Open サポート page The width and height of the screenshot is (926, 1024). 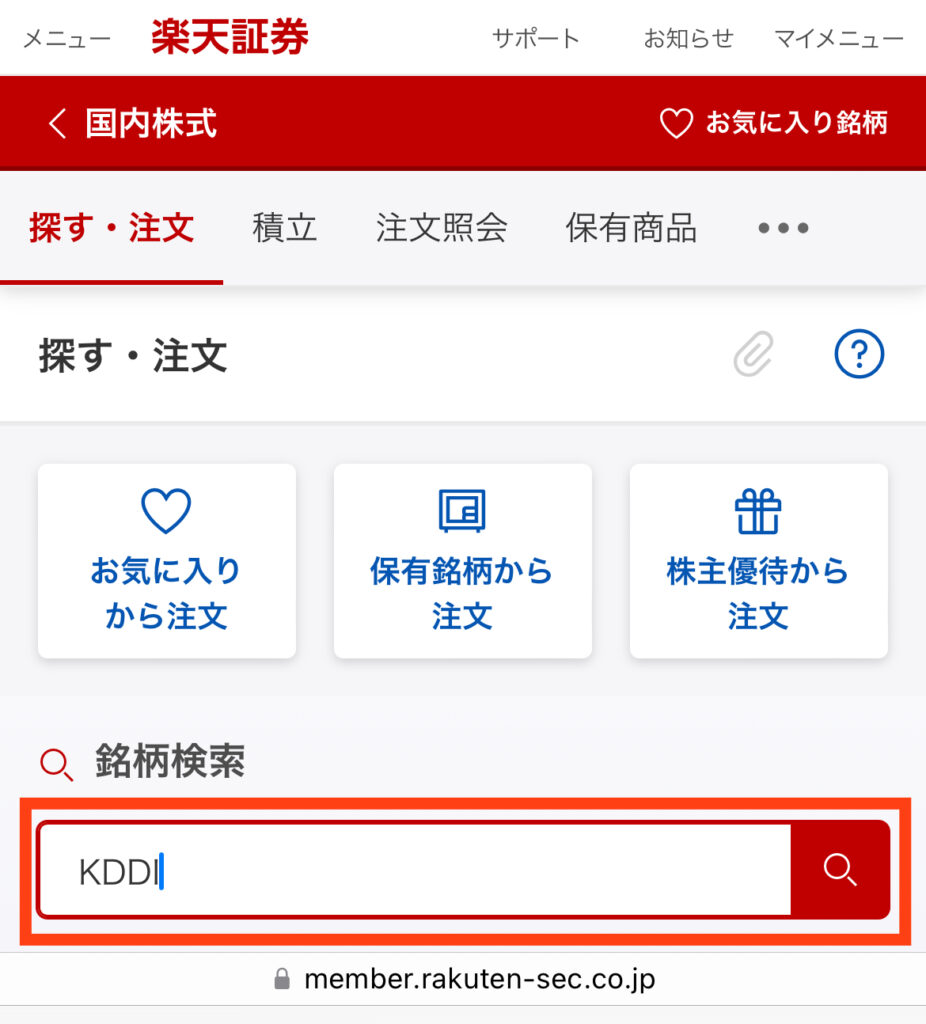click(x=535, y=39)
